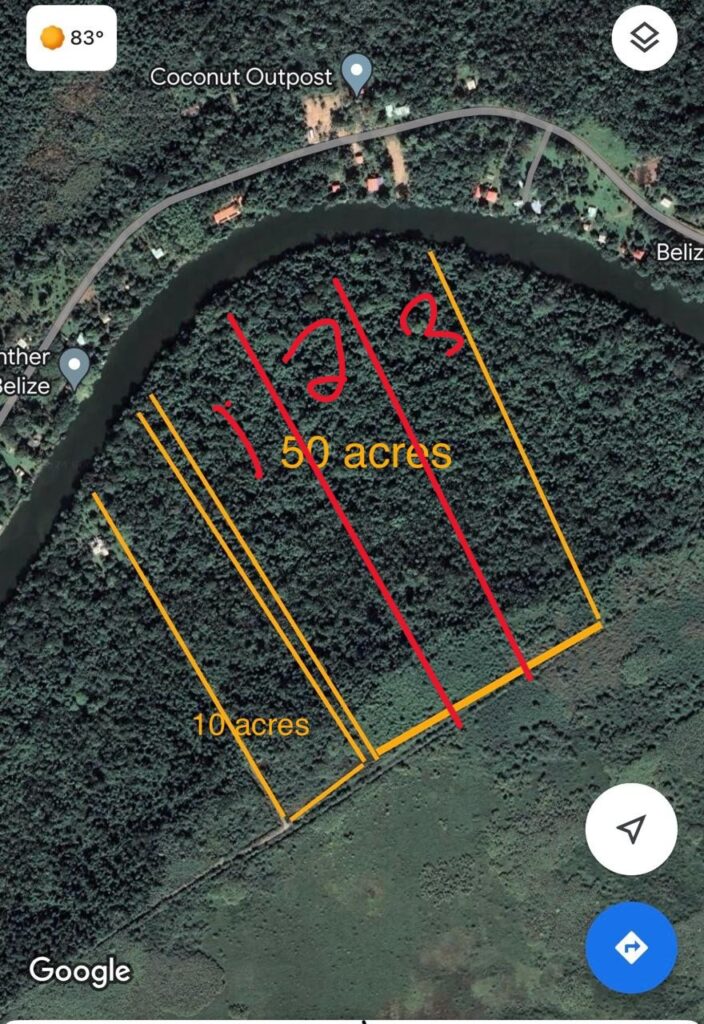Tap the blue directions button

pos(631,947)
